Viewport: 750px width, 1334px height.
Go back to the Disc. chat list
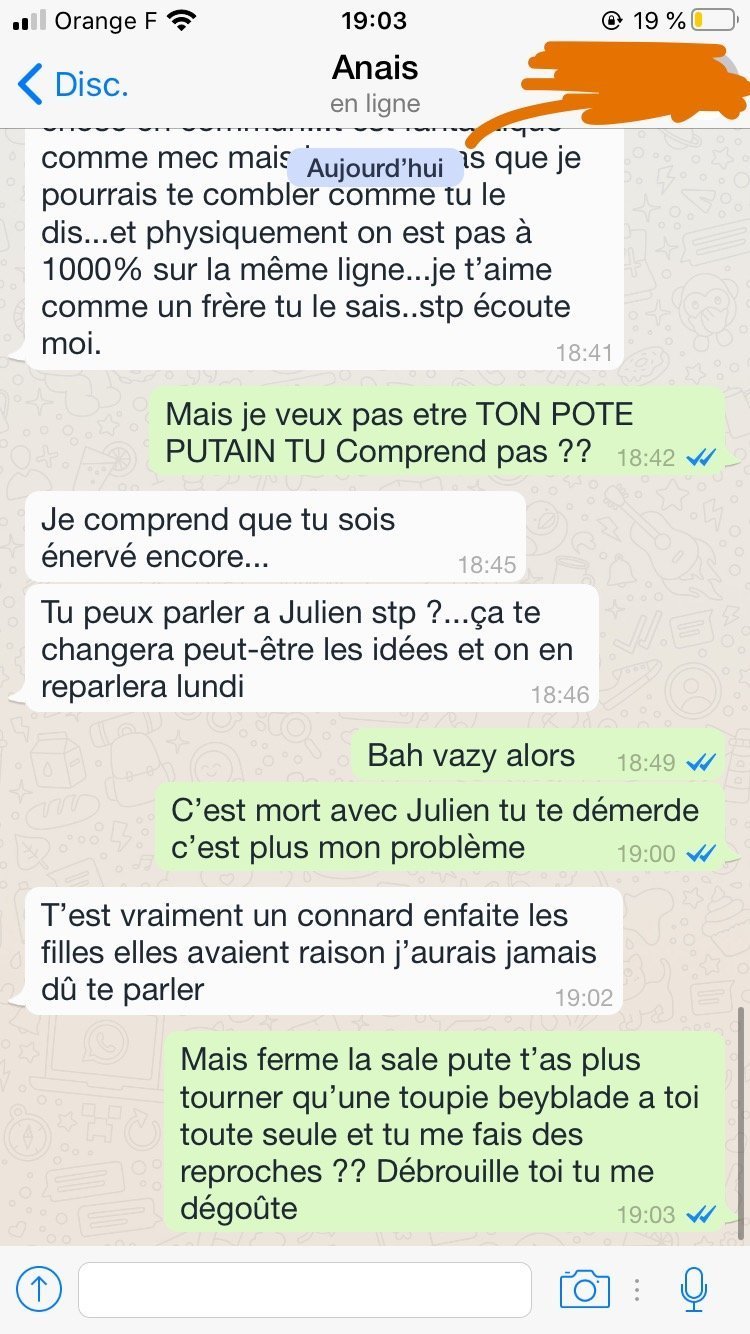tap(73, 84)
